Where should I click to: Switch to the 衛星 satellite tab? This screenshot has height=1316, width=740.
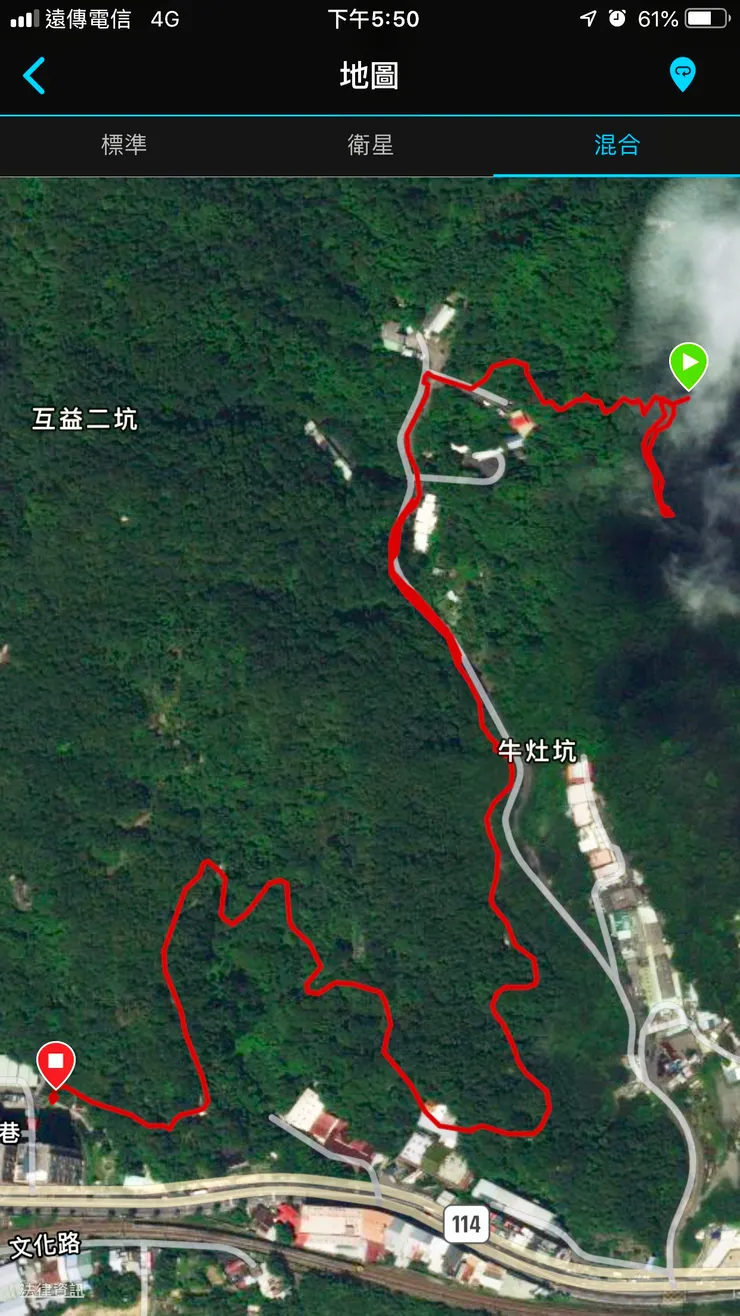(x=370, y=145)
